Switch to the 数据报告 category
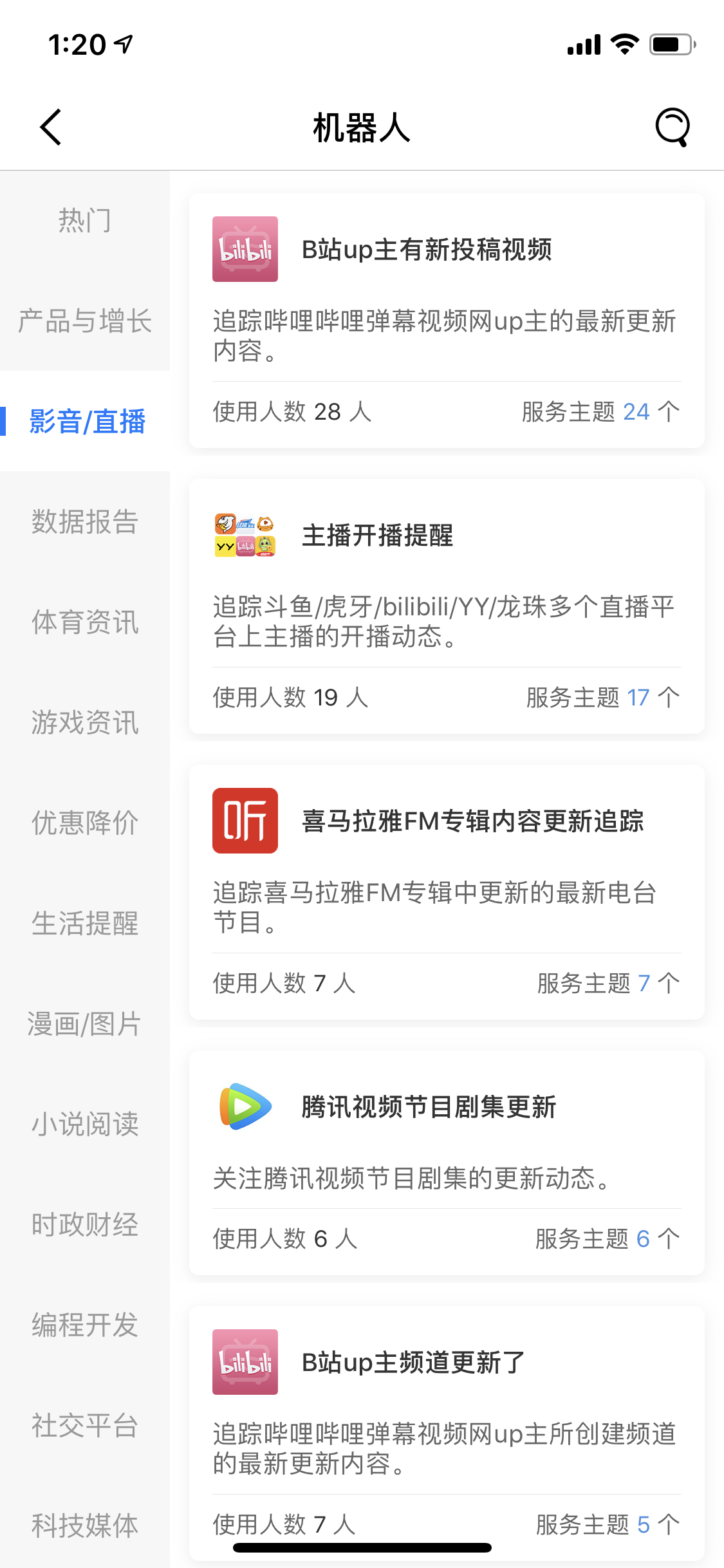This screenshot has height=1568, width=724. [85, 522]
